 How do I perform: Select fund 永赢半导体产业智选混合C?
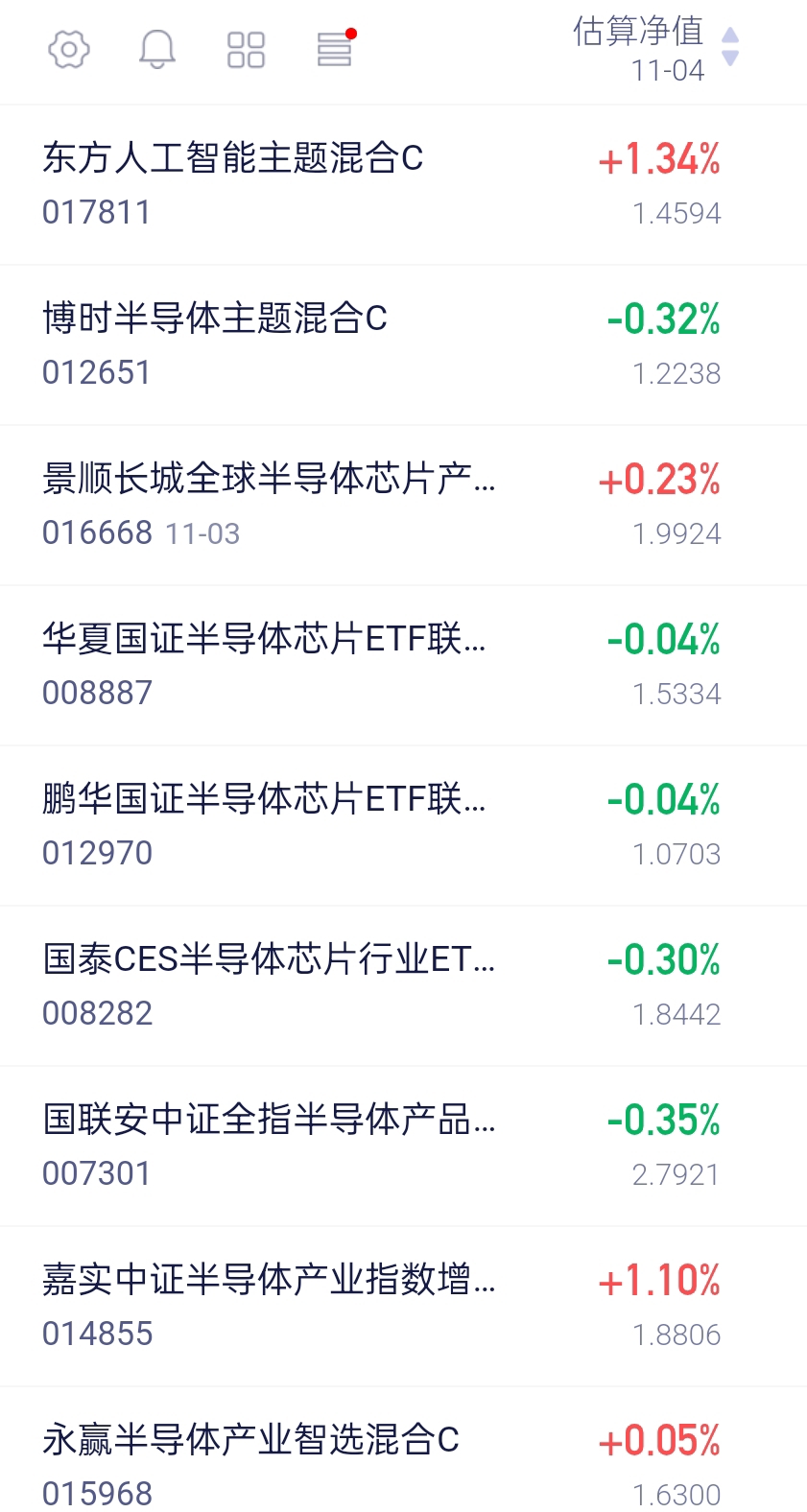point(251,1440)
